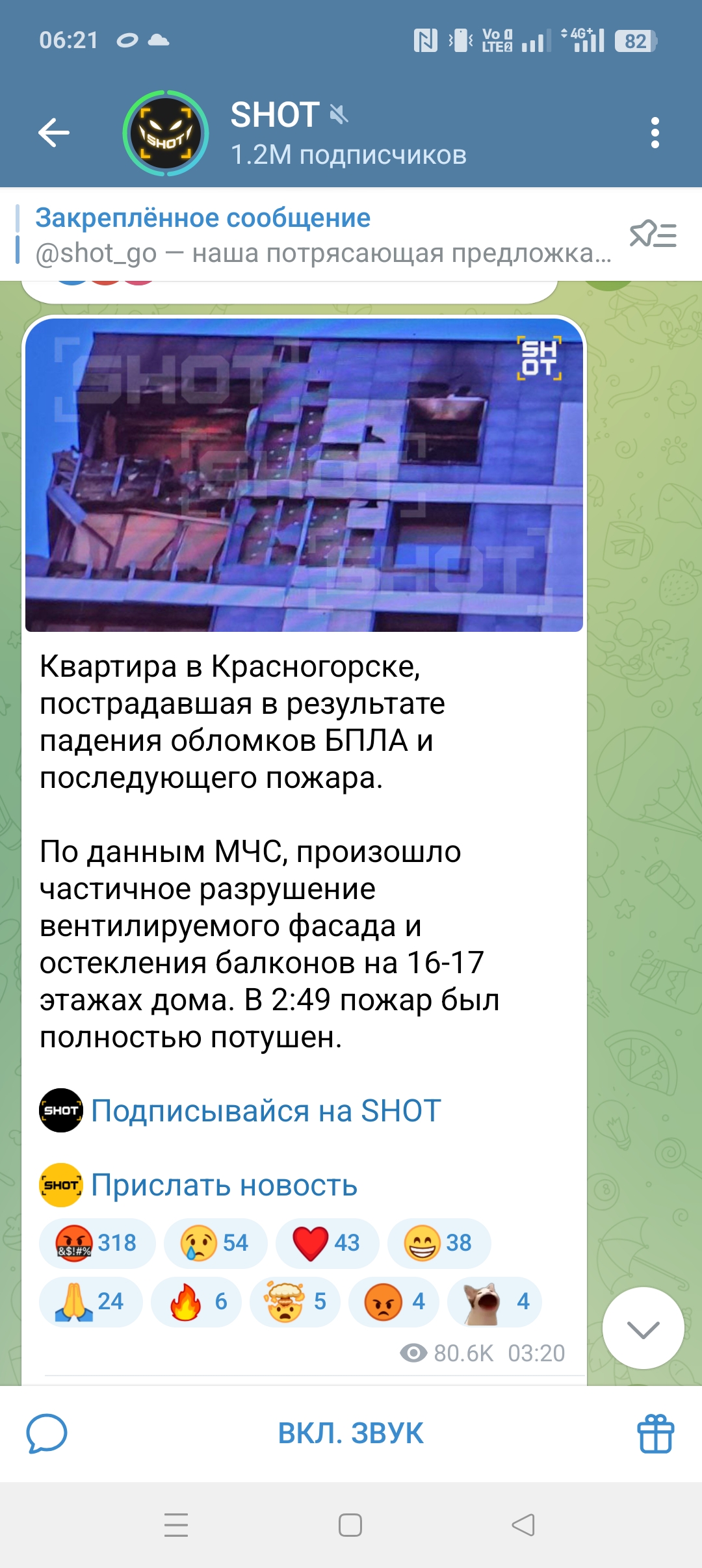This screenshot has height=1568, width=702.
Task: React with the cursing face emoji (318)
Action: click(x=97, y=1243)
